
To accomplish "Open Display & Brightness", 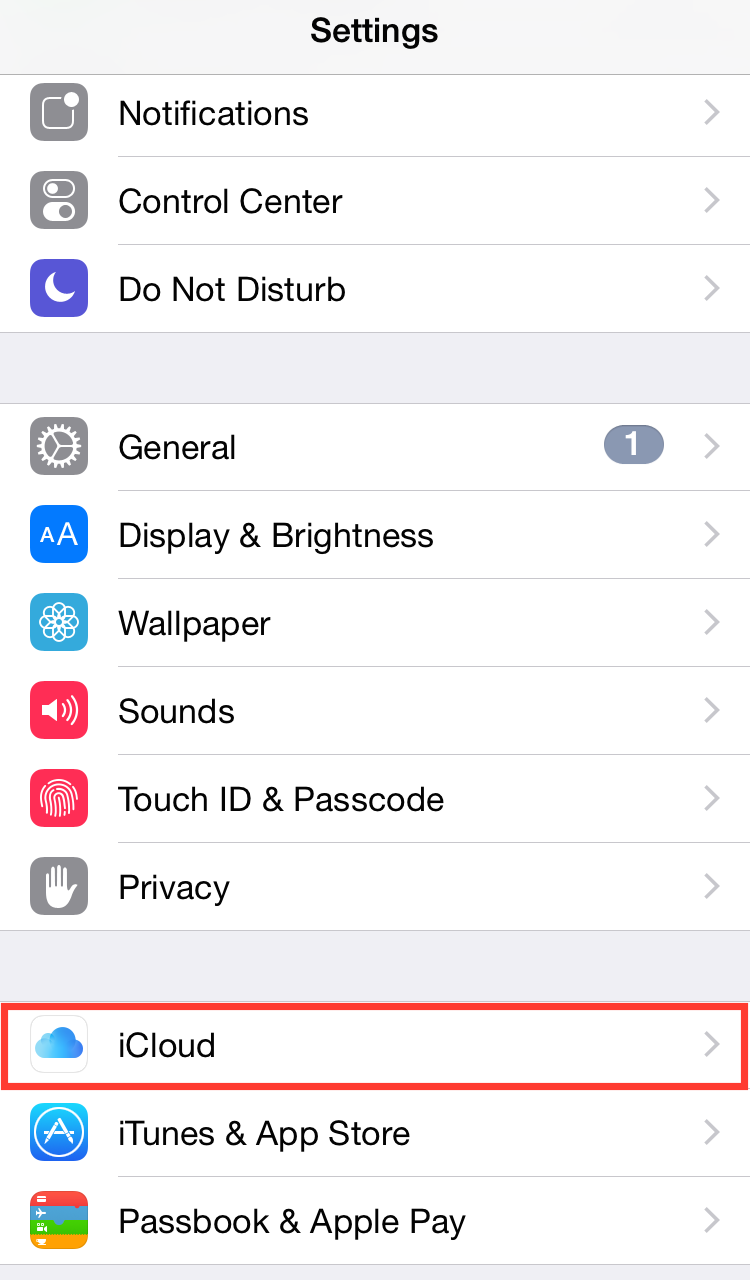I will 375,535.
